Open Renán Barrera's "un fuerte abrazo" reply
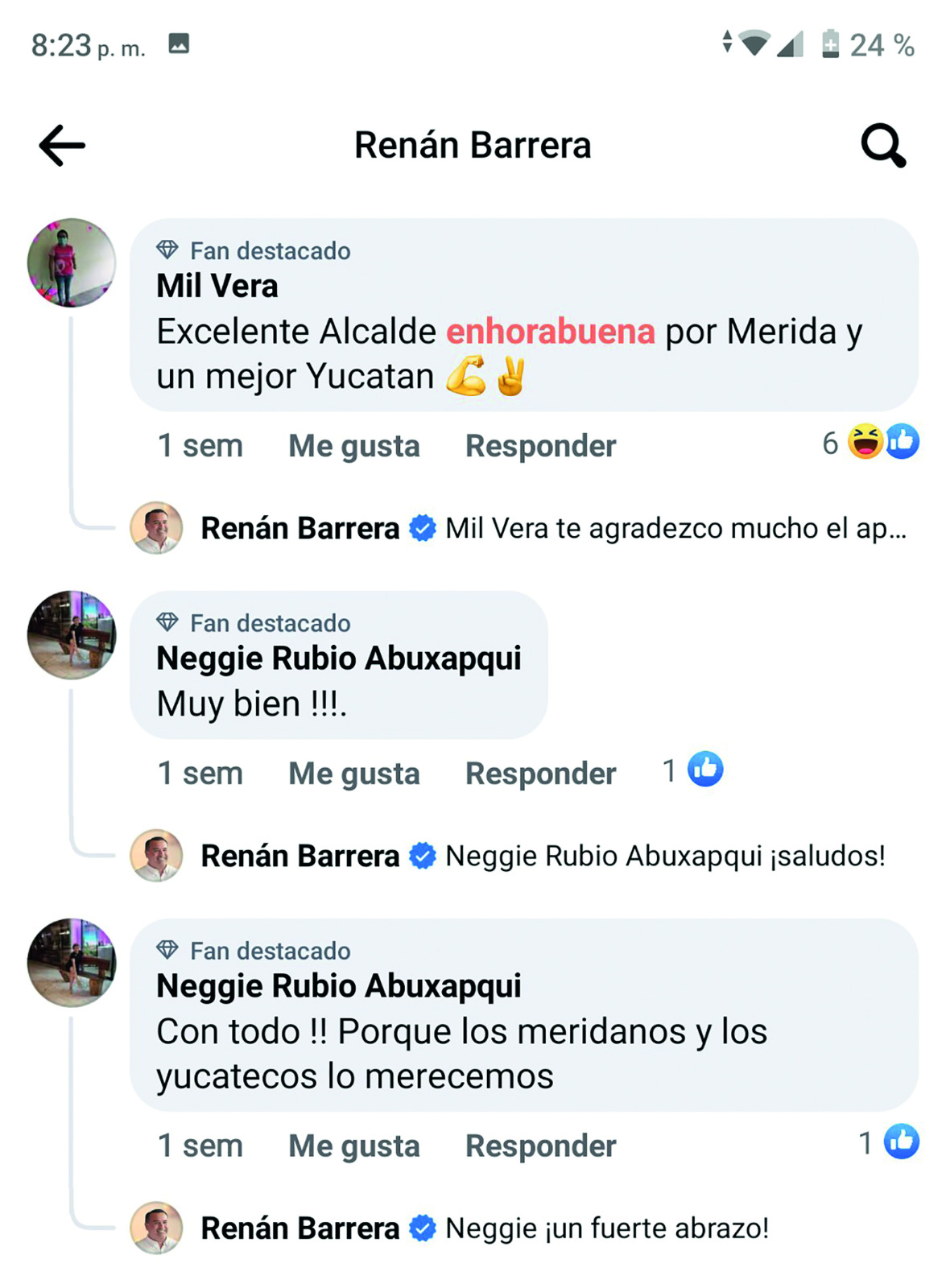The height and width of the screenshot is (1288, 946). click(x=606, y=1229)
